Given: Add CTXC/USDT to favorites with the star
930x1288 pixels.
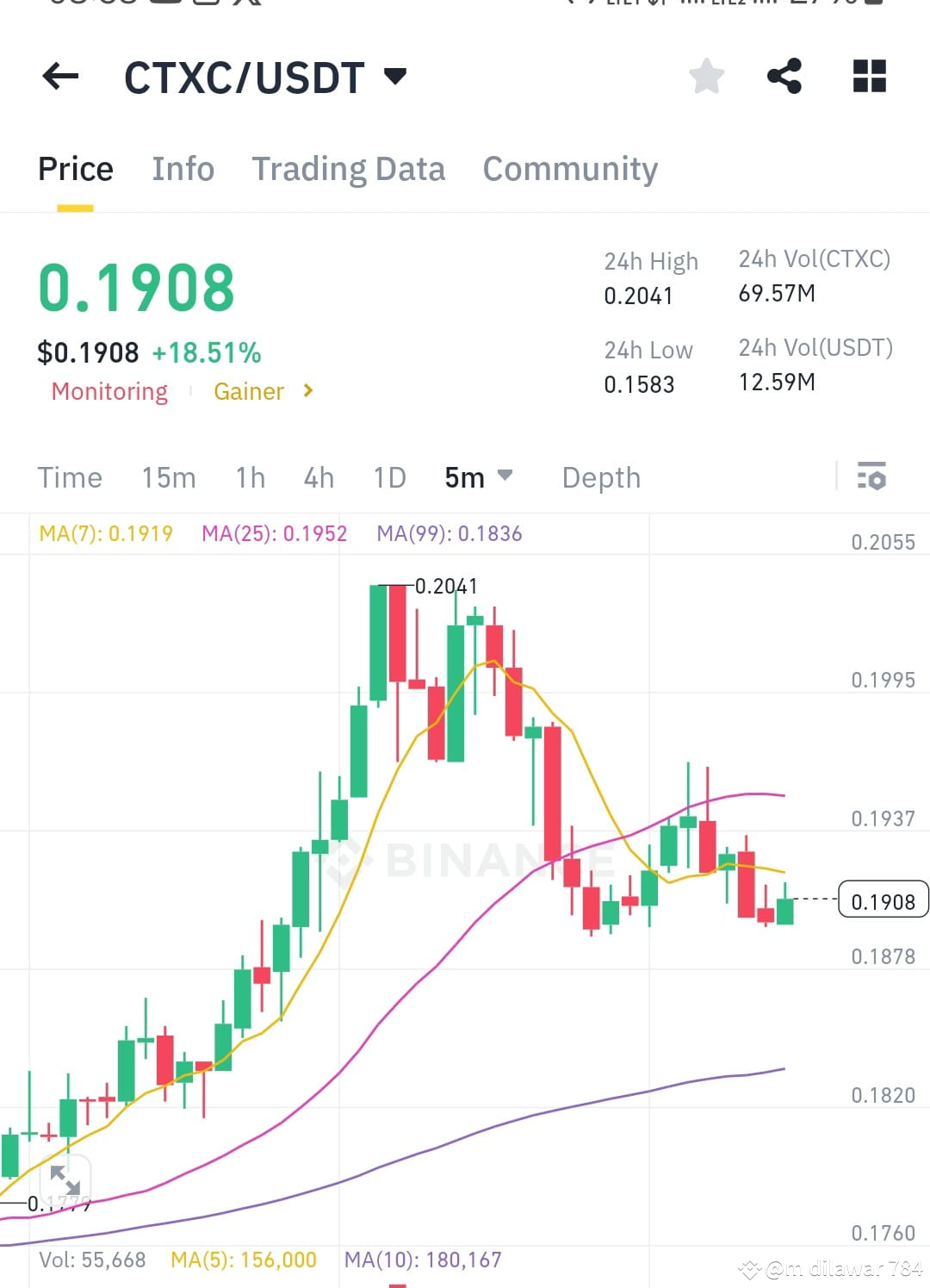Looking at the screenshot, I should click(706, 77).
